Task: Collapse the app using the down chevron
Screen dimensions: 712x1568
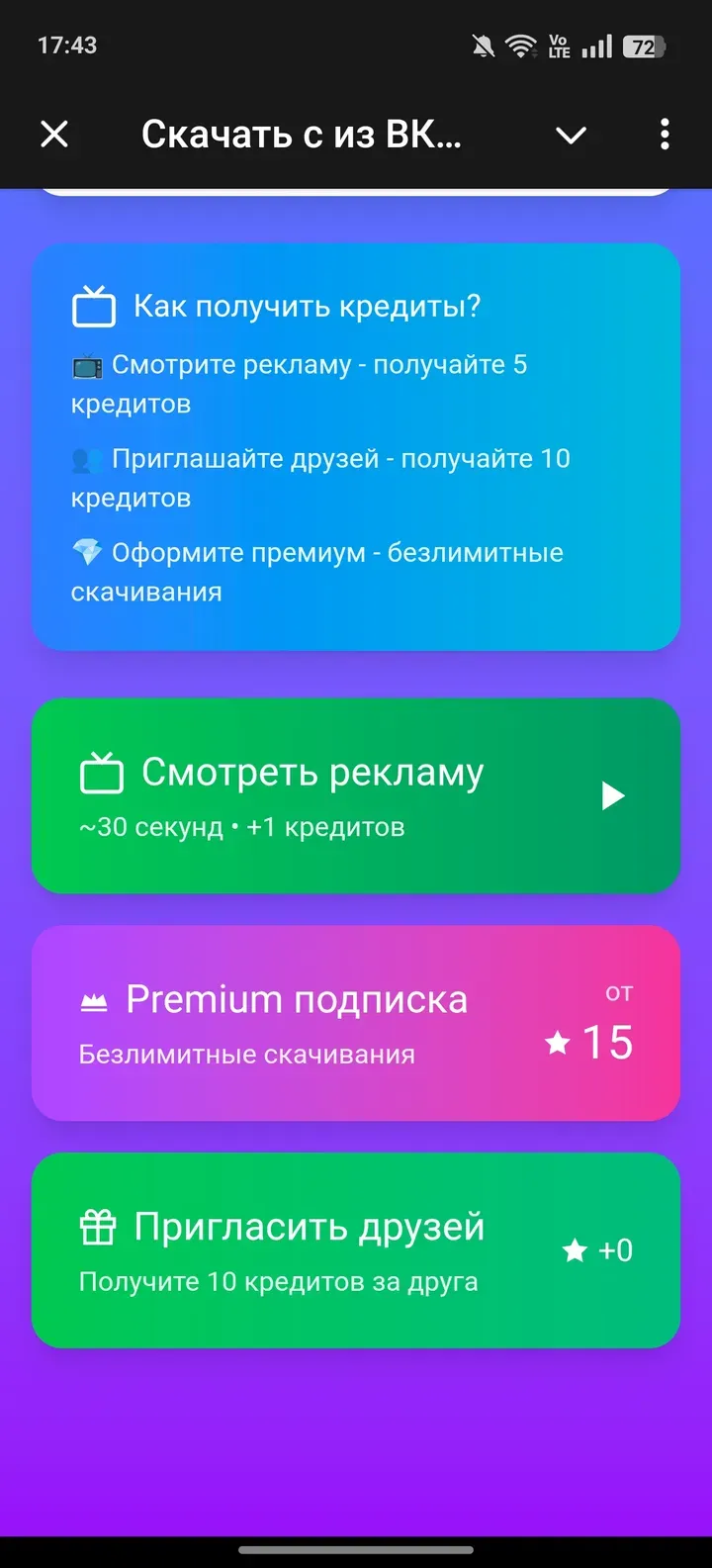Action: [572, 136]
